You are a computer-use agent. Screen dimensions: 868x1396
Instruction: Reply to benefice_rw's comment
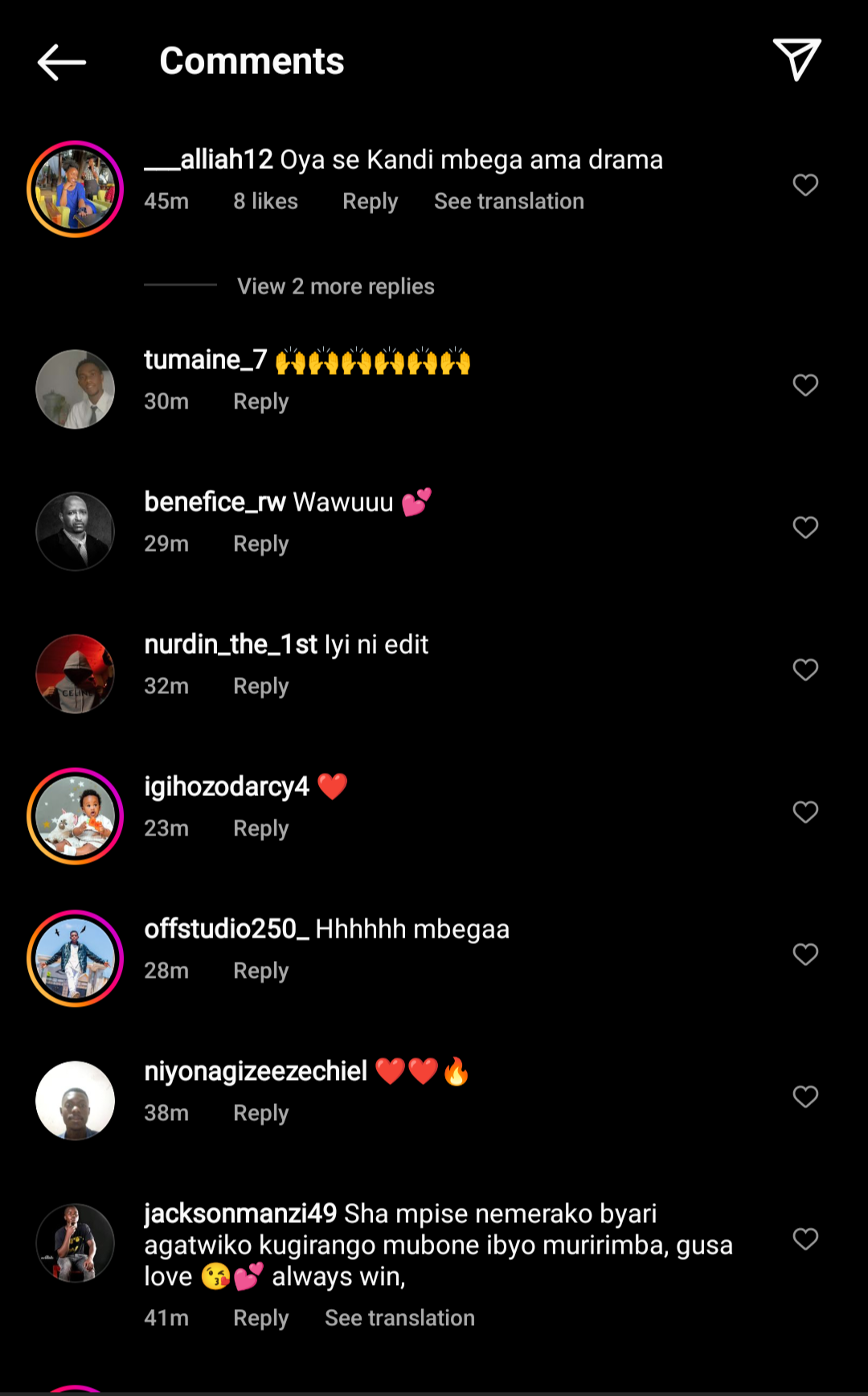tap(260, 544)
